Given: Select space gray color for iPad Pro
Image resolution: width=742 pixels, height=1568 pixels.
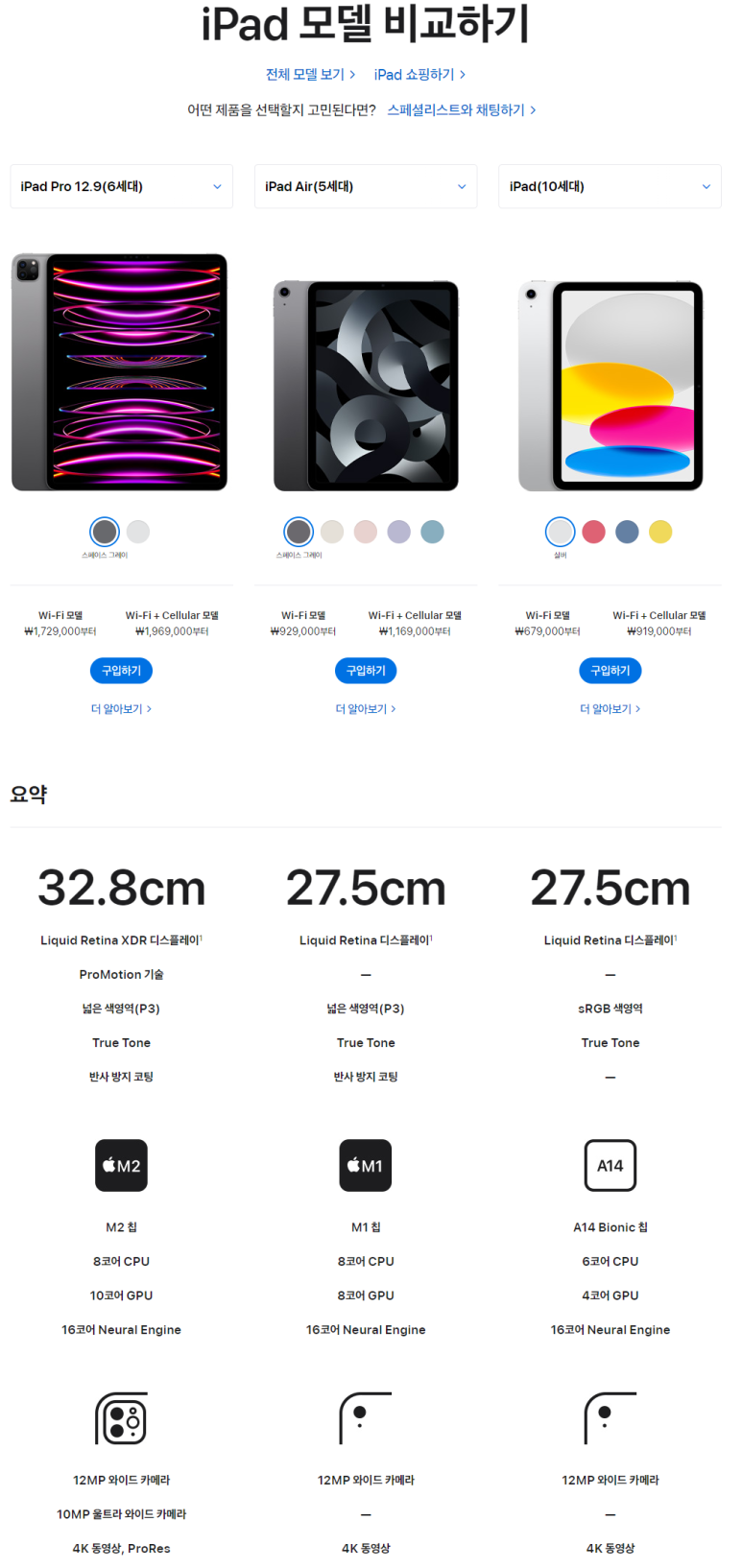Looking at the screenshot, I should tap(105, 532).
